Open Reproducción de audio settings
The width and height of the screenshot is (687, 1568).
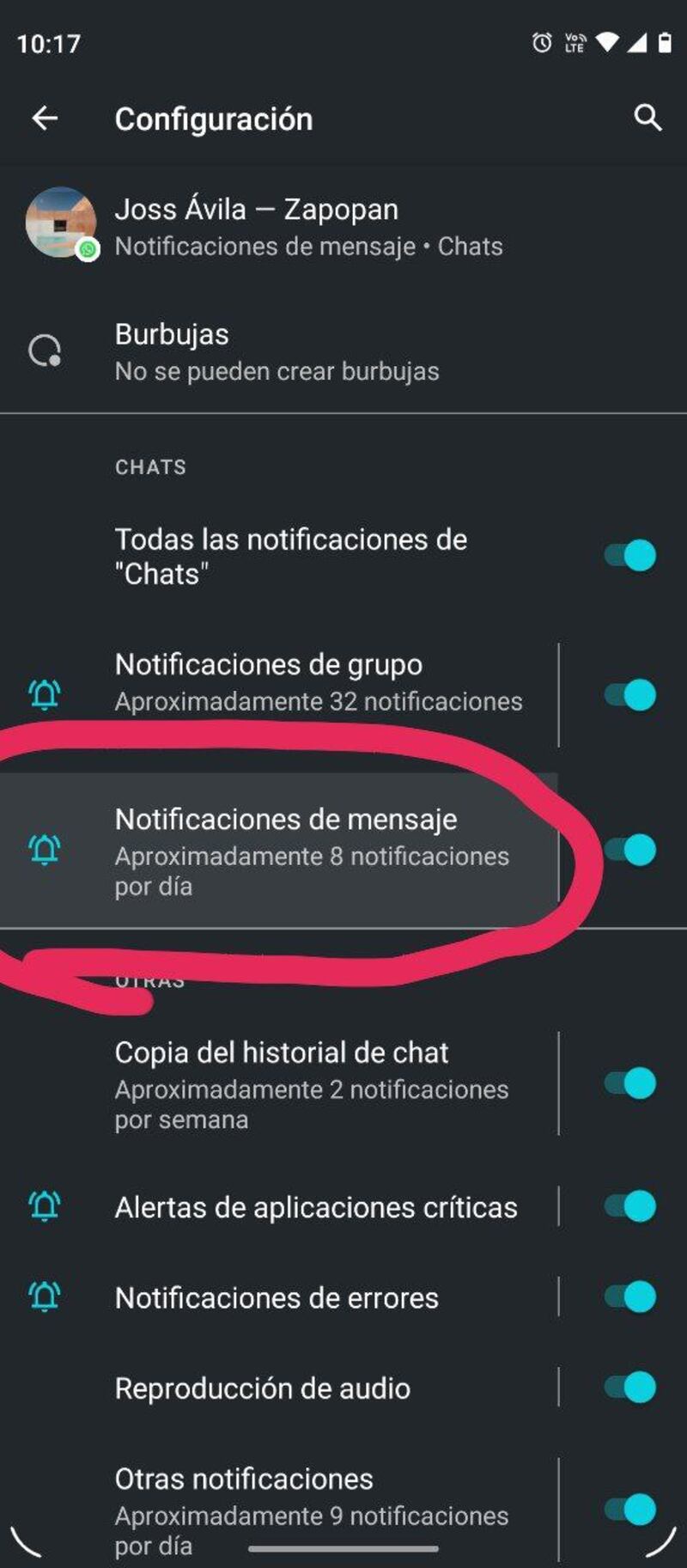(263, 1388)
